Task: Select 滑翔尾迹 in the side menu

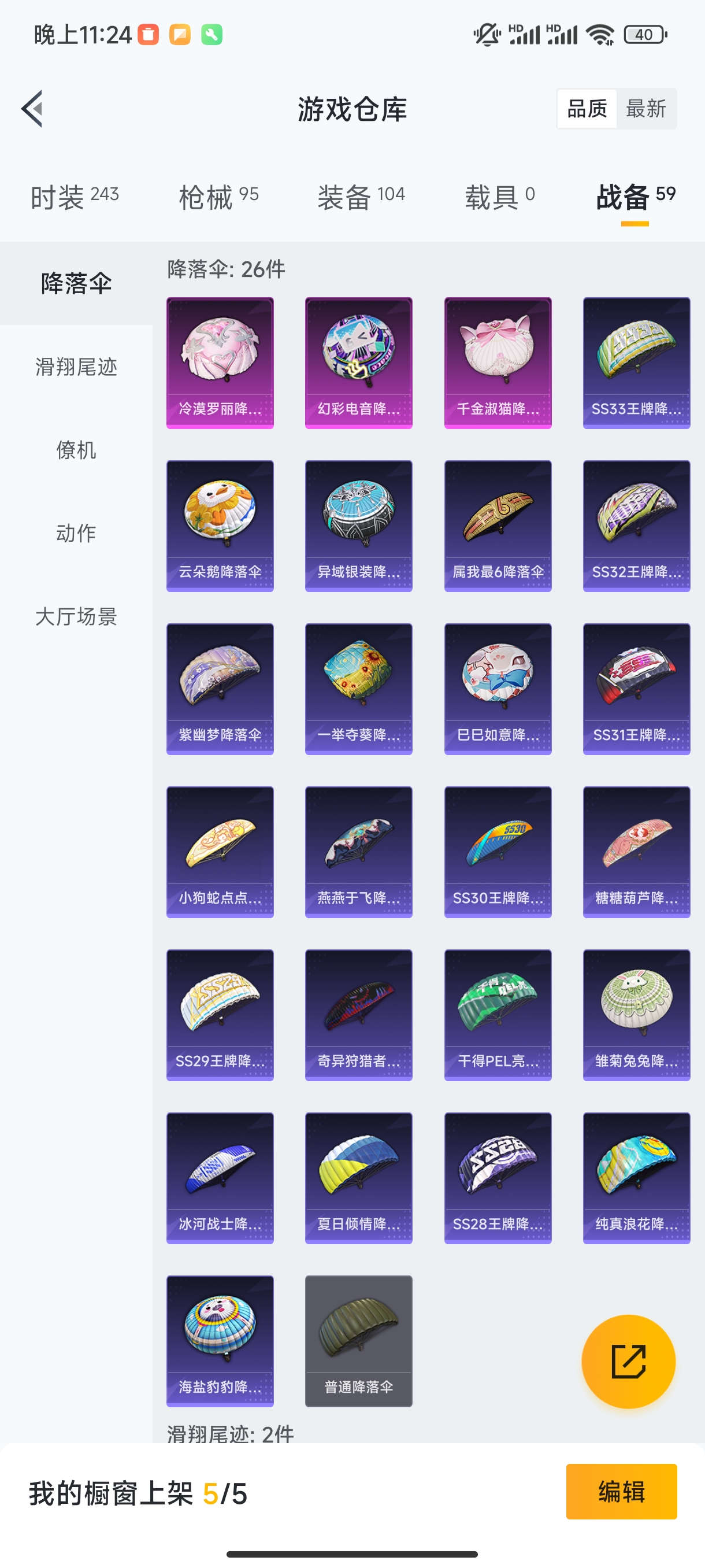Action: [76, 367]
